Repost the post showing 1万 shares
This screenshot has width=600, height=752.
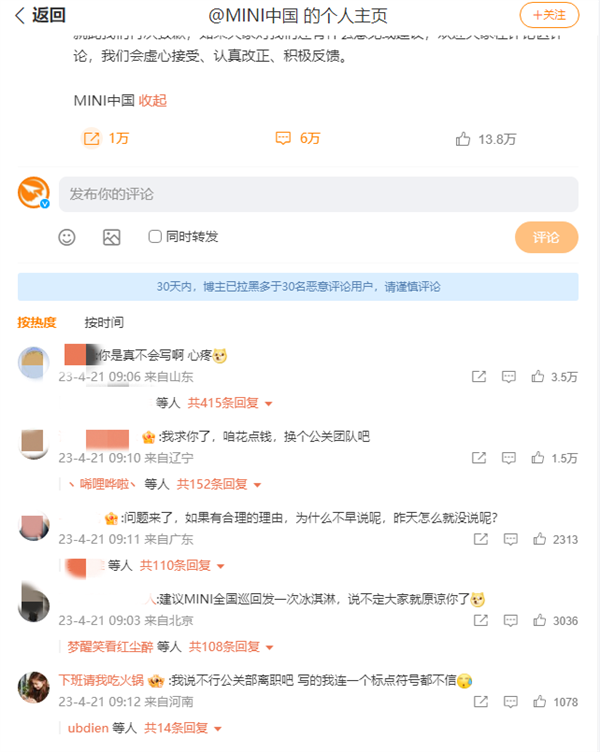(x=105, y=139)
